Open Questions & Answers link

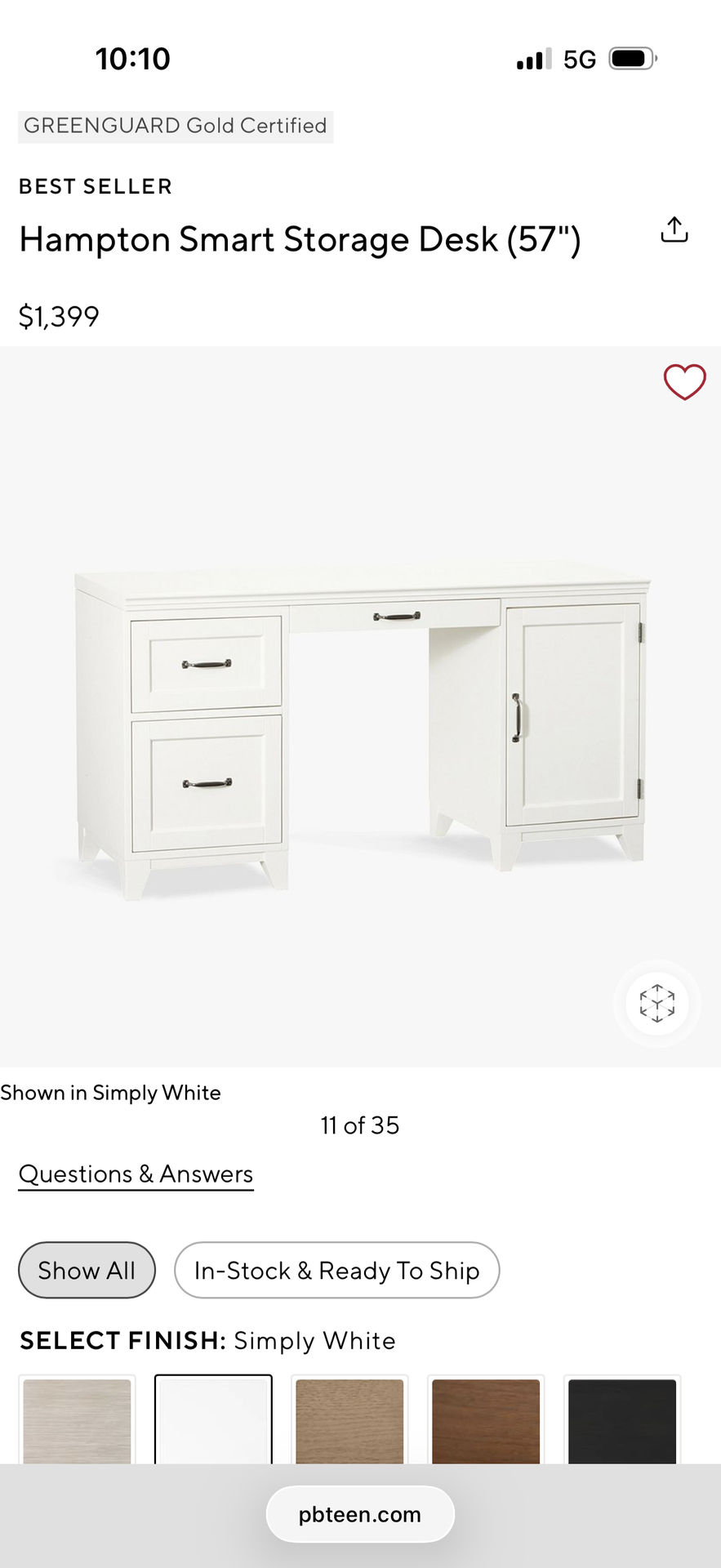[x=136, y=1174]
